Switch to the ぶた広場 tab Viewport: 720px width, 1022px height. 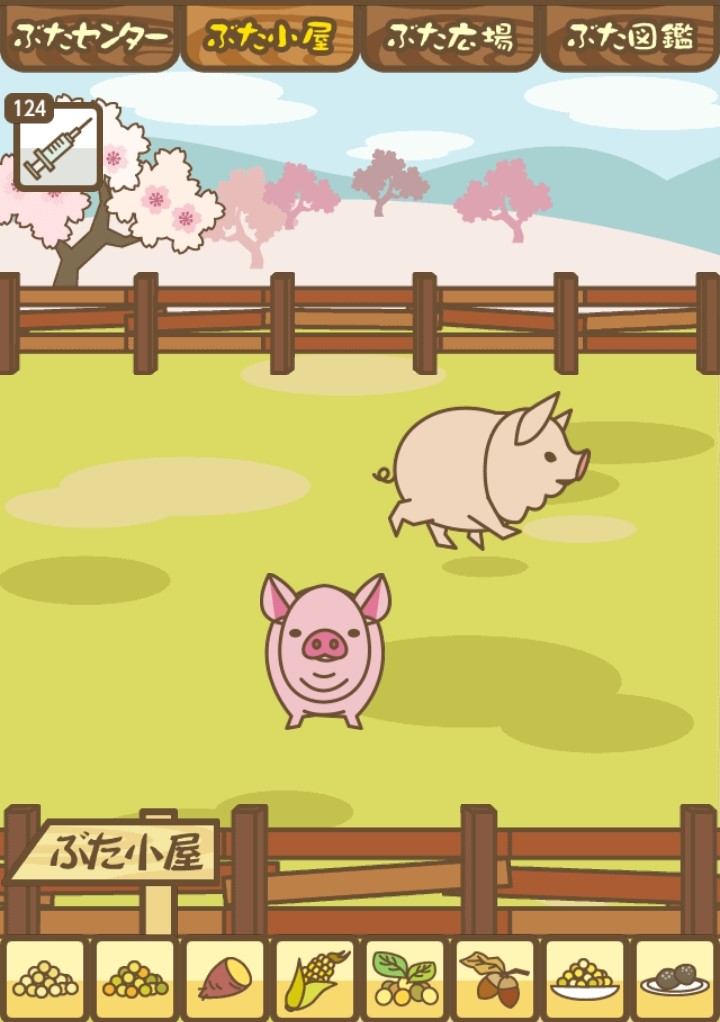(x=450, y=36)
